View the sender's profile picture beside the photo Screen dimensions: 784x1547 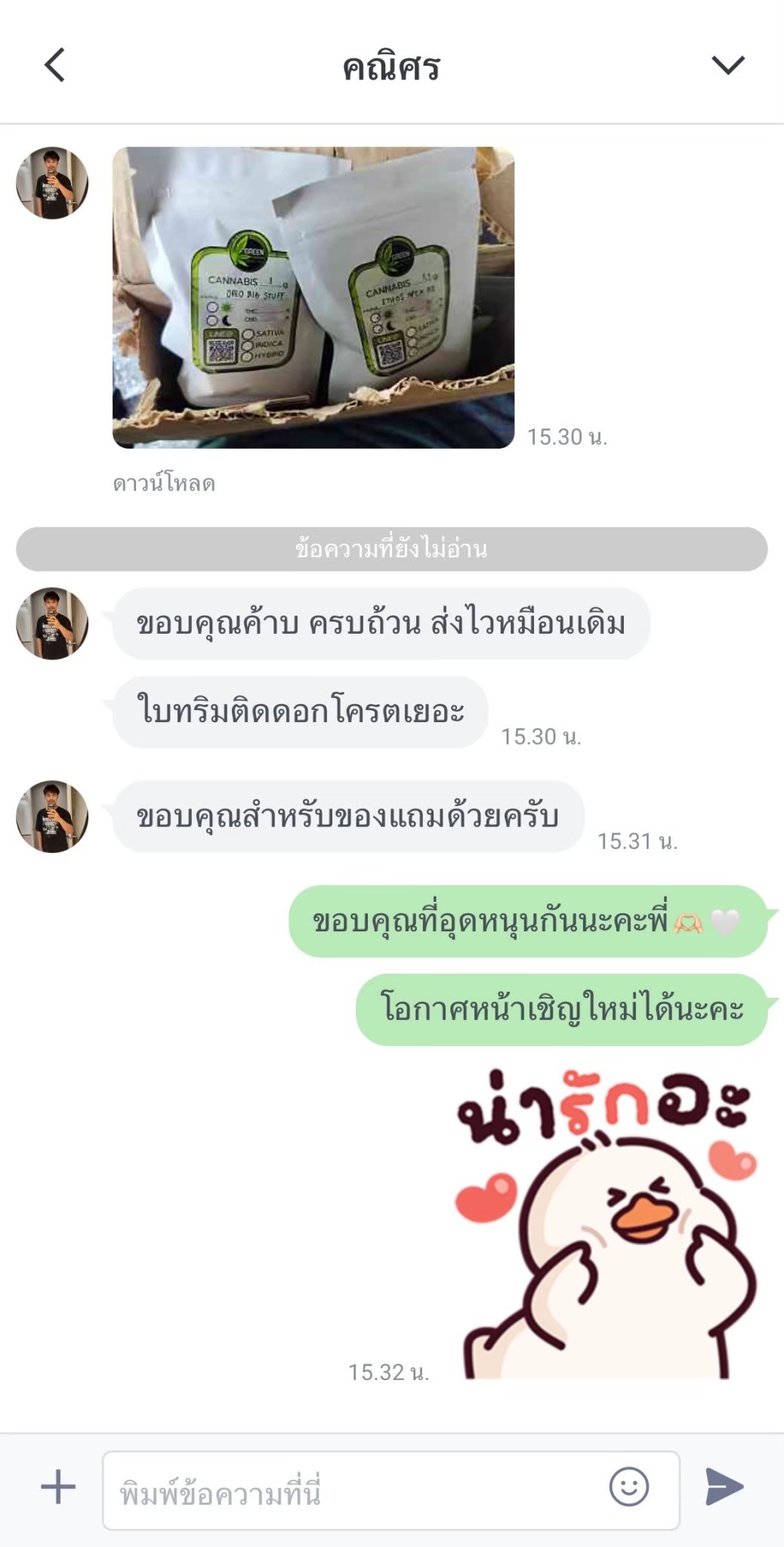coord(52,183)
